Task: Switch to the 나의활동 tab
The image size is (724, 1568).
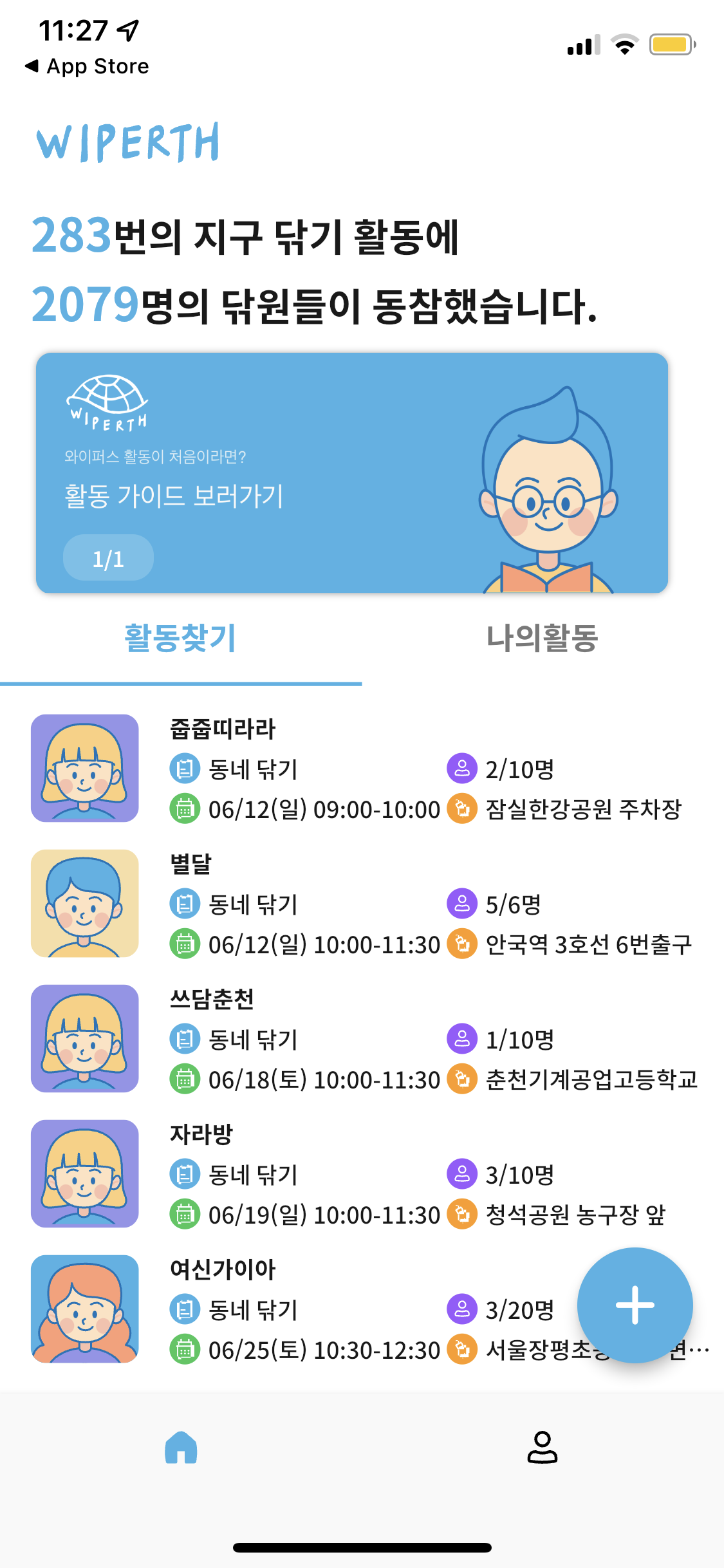Action: point(543,639)
